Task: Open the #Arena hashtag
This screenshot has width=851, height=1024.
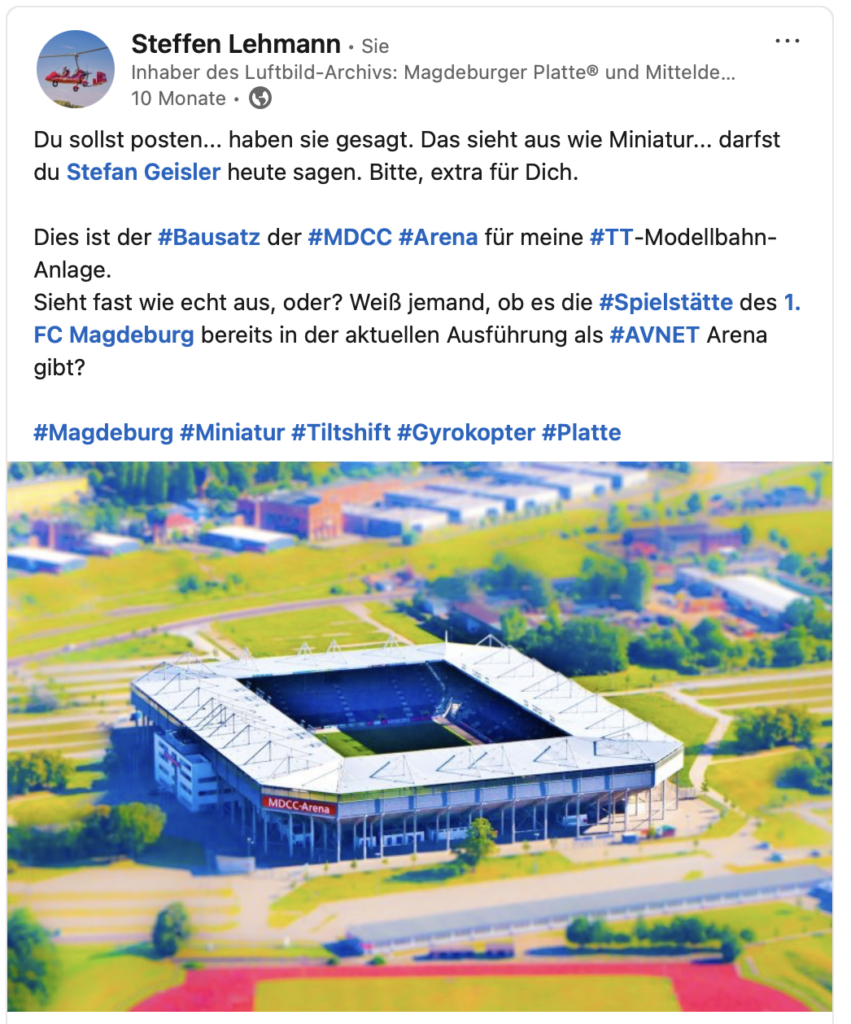Action: (437, 239)
